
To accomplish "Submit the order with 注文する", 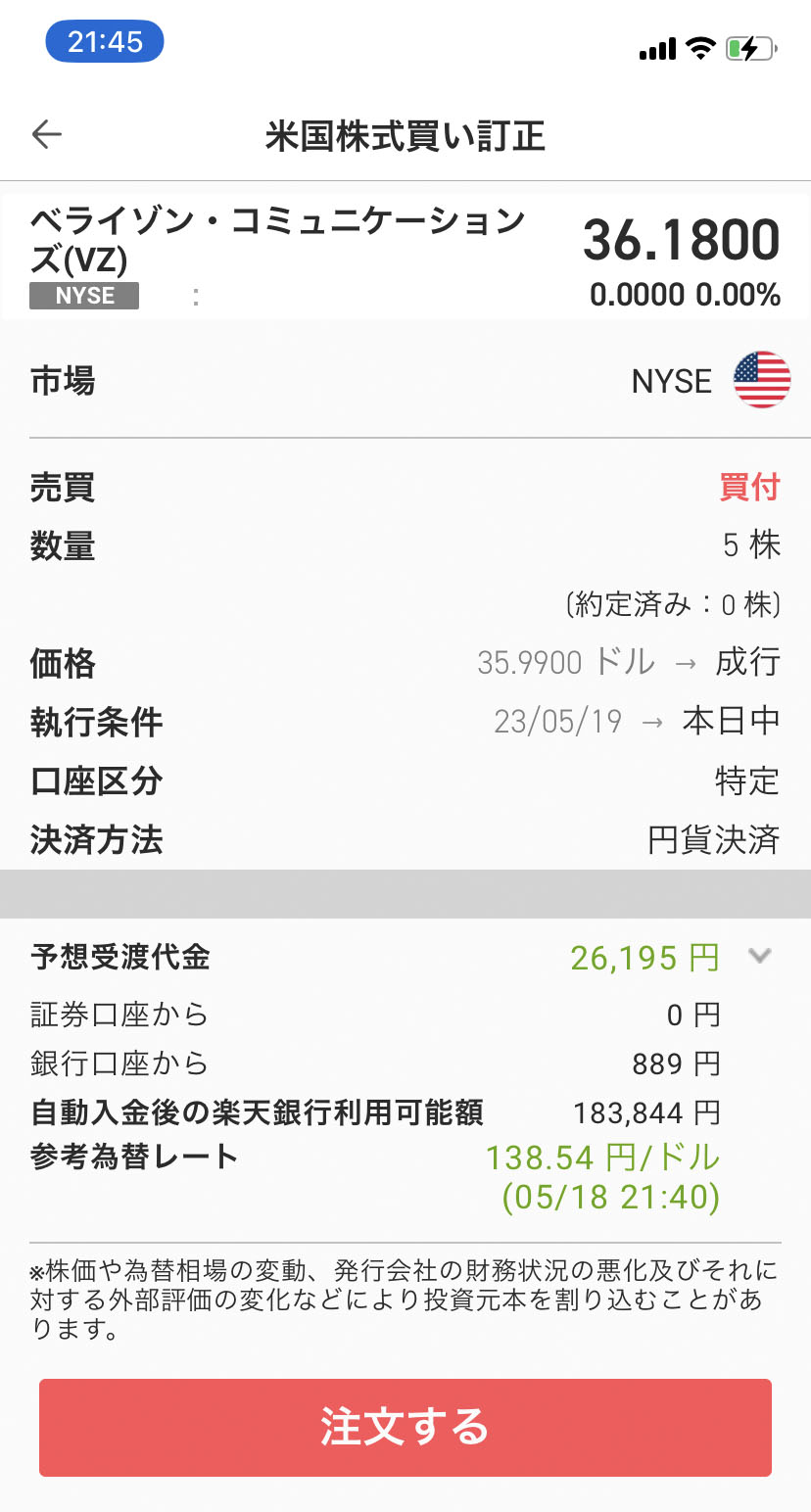I will tap(405, 1428).
